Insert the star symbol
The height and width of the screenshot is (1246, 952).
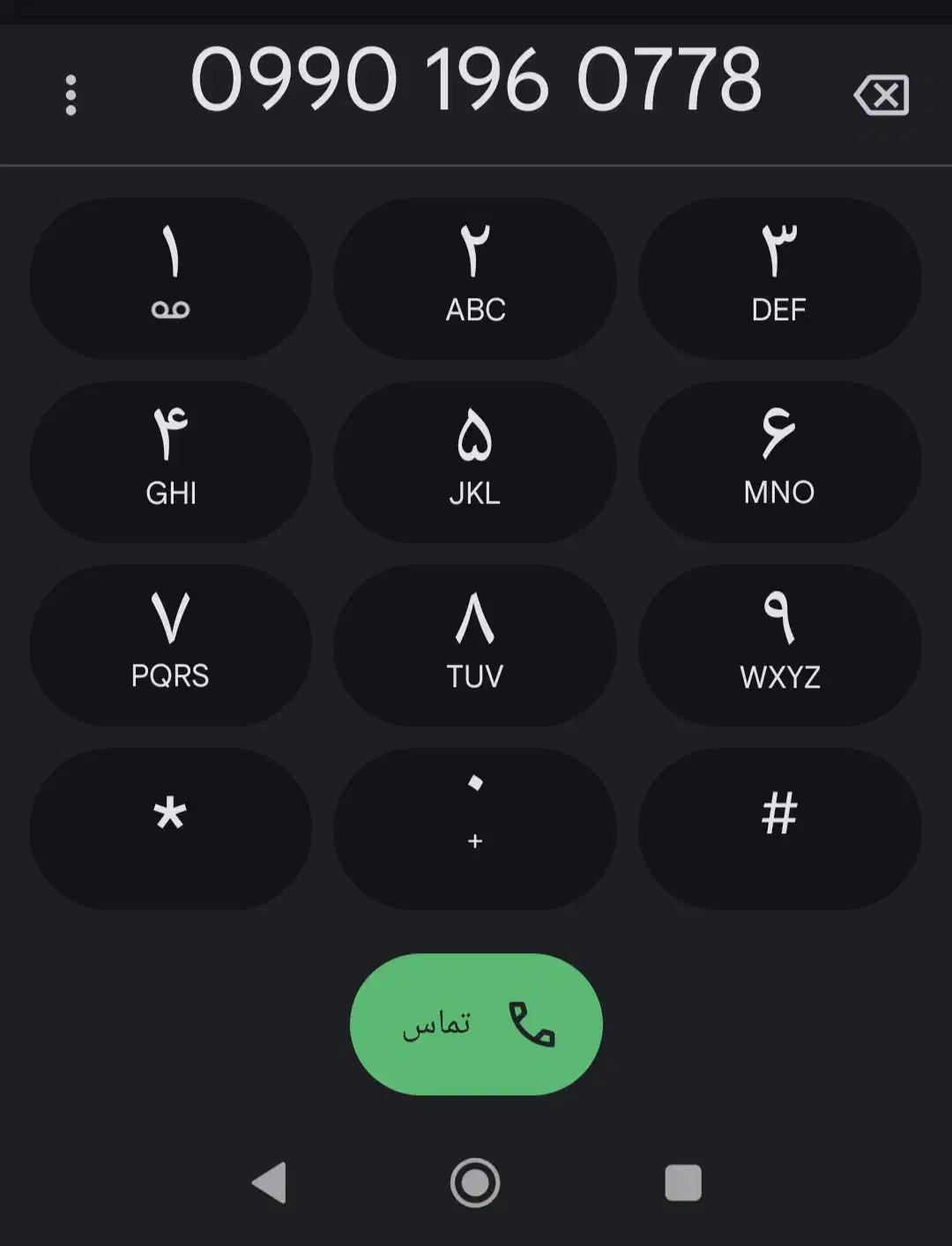pos(170,828)
